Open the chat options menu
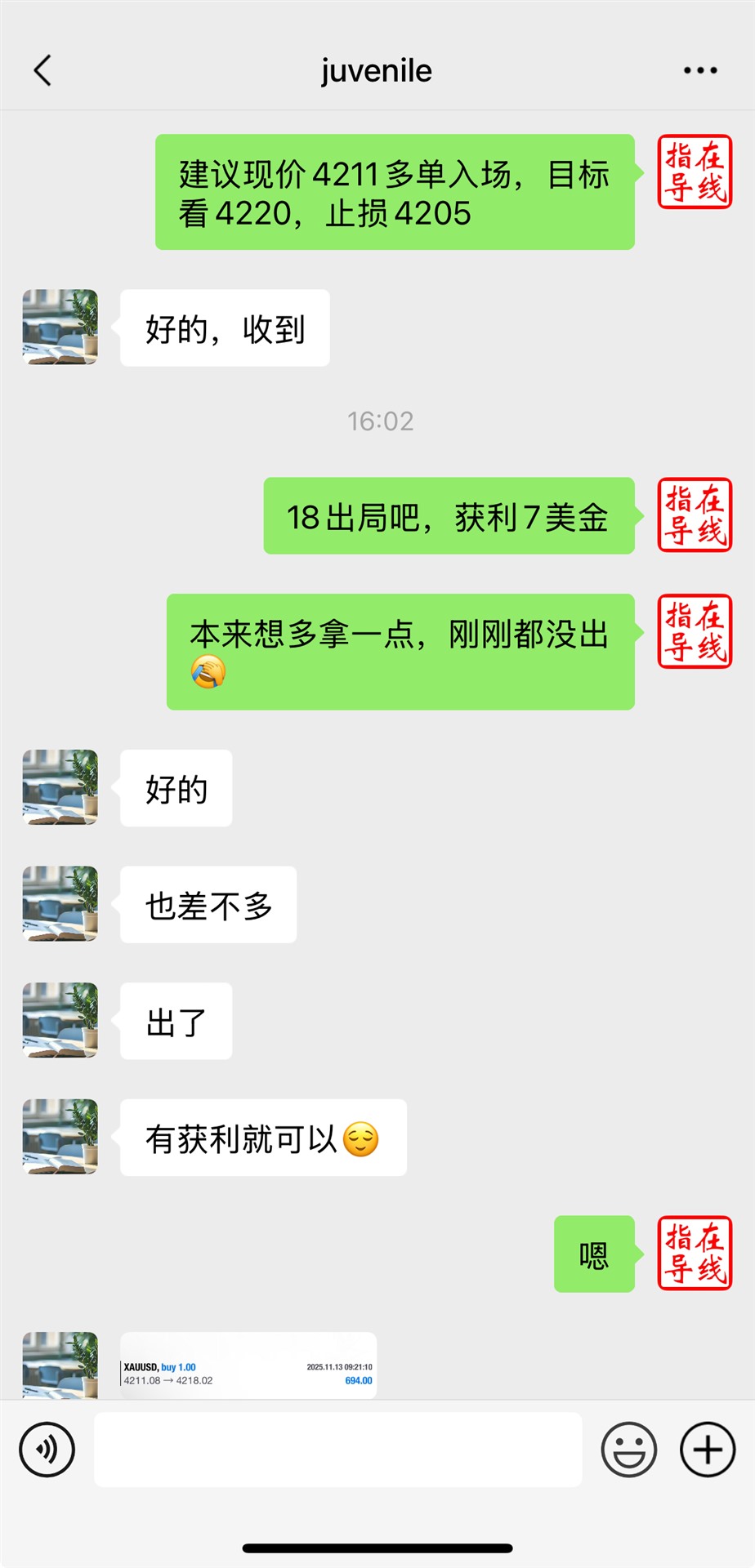 pos(700,71)
